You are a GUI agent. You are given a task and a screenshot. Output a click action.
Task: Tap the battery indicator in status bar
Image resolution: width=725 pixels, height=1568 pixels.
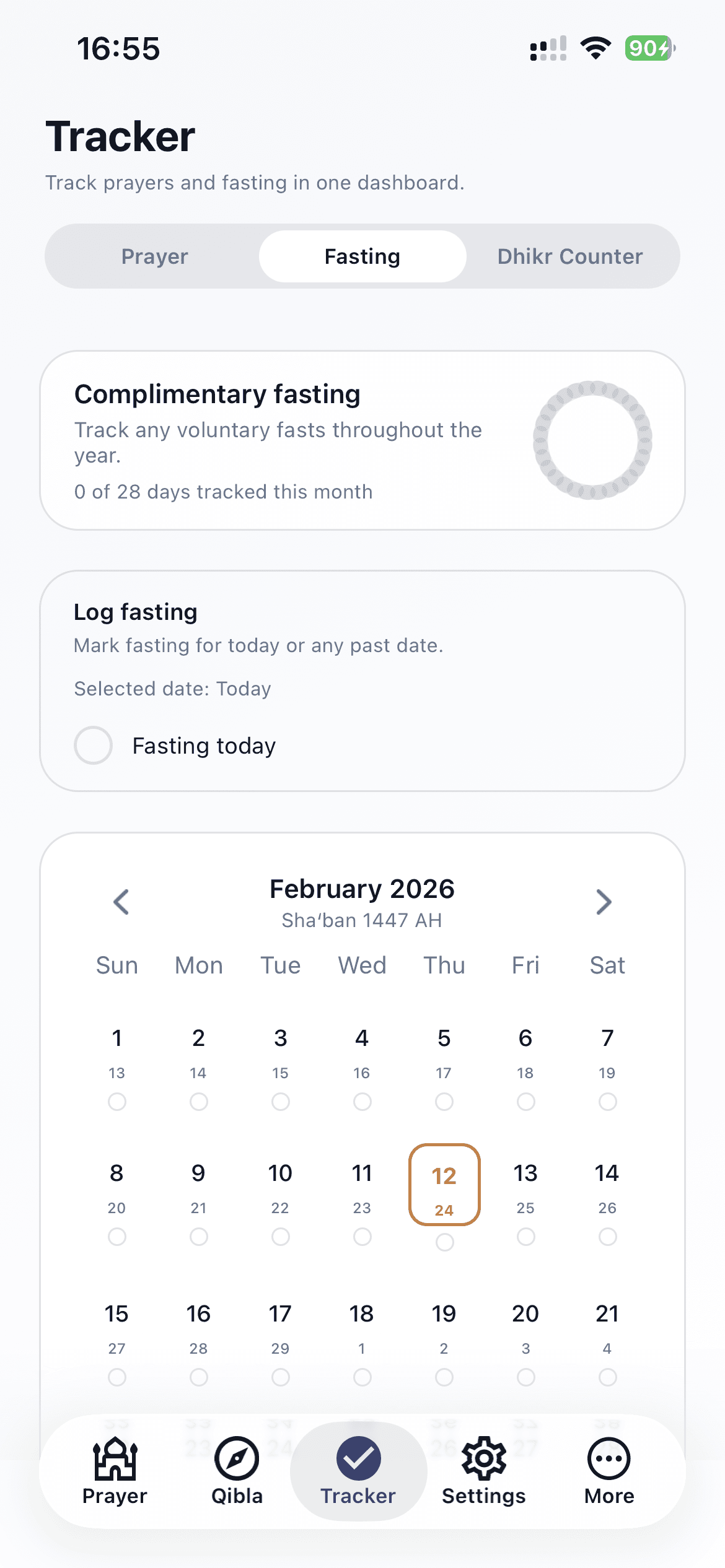tap(647, 48)
